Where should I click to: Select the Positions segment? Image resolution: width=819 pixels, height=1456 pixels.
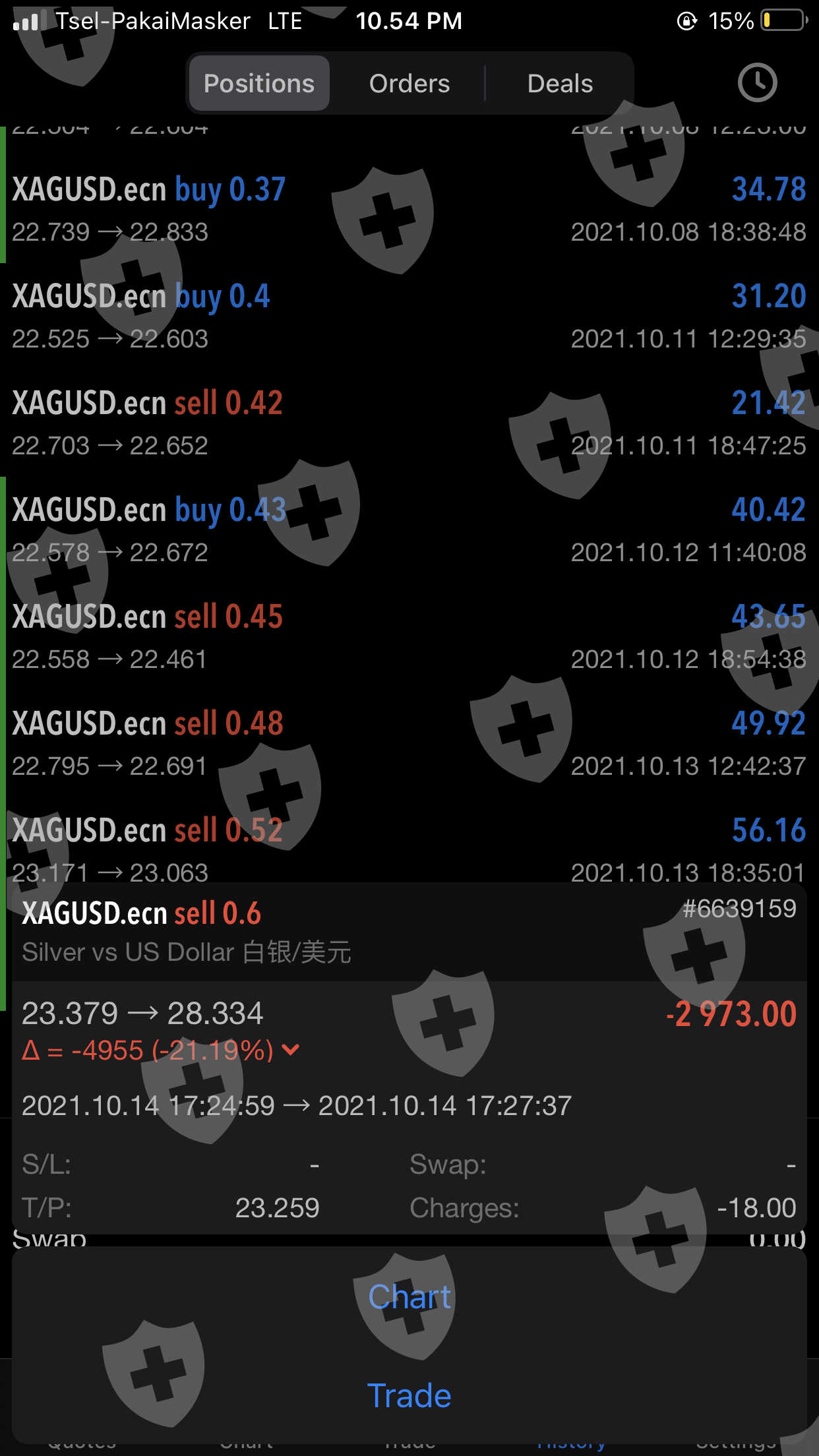click(259, 84)
